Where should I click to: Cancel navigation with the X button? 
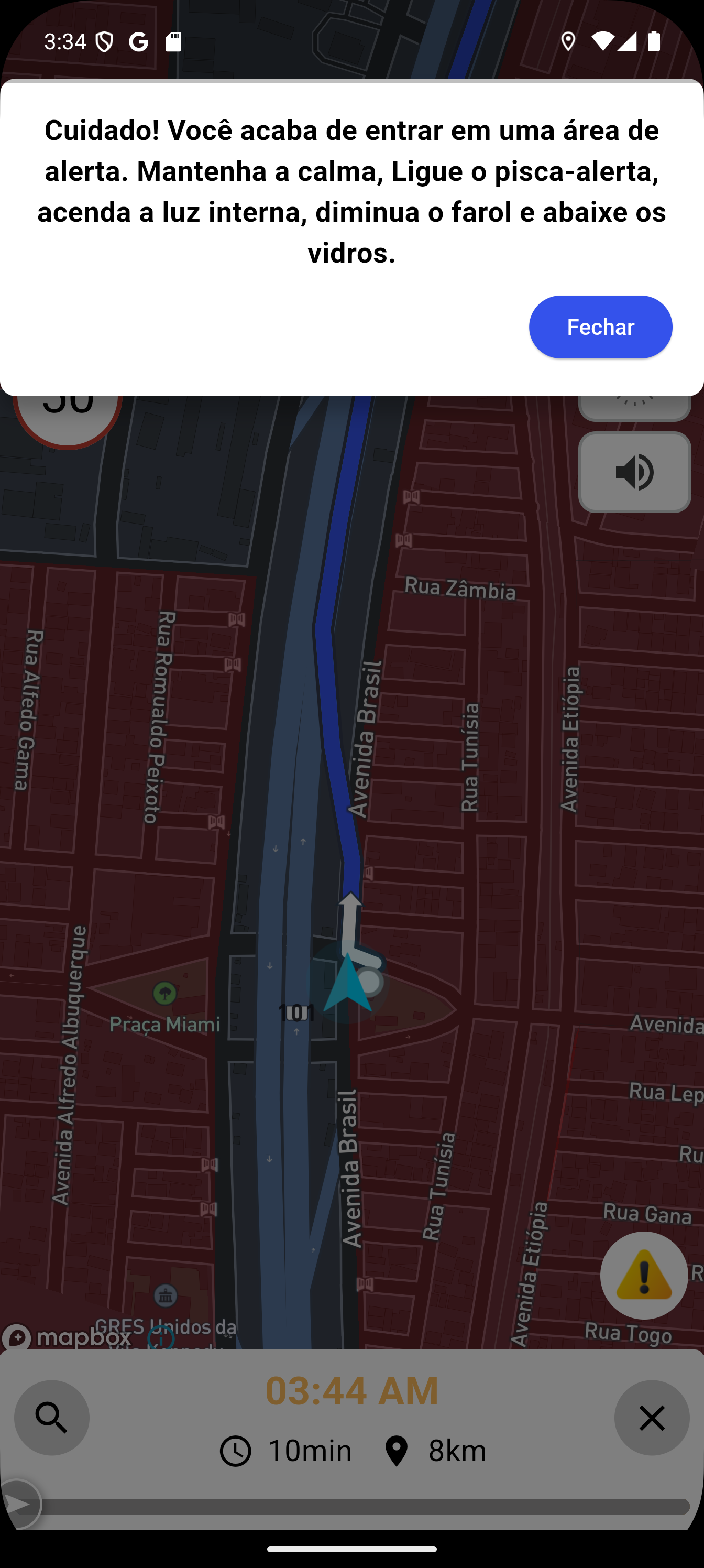tap(651, 1418)
